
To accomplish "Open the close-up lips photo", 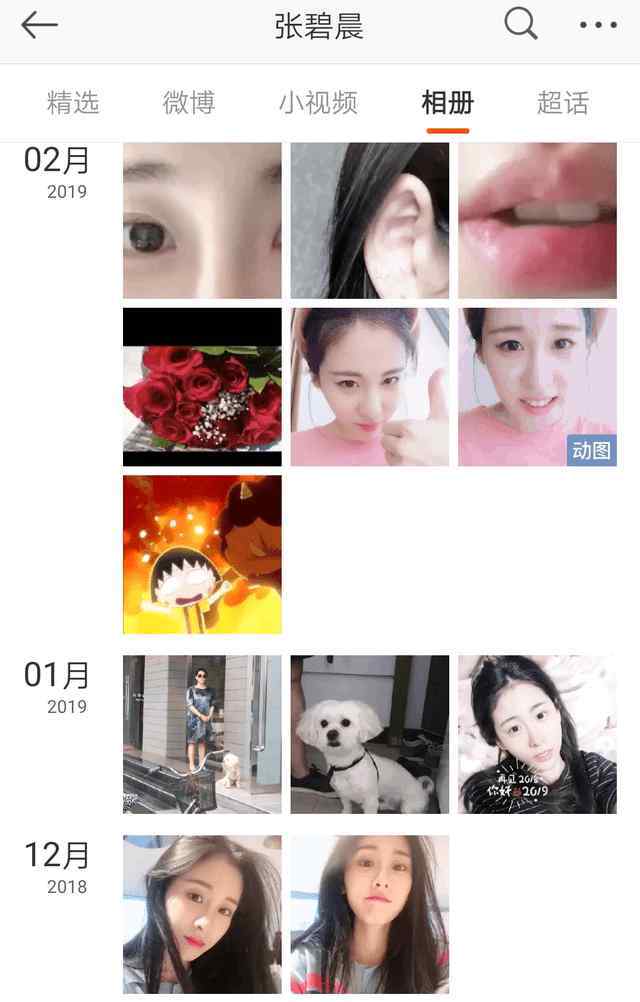I will click(x=537, y=221).
